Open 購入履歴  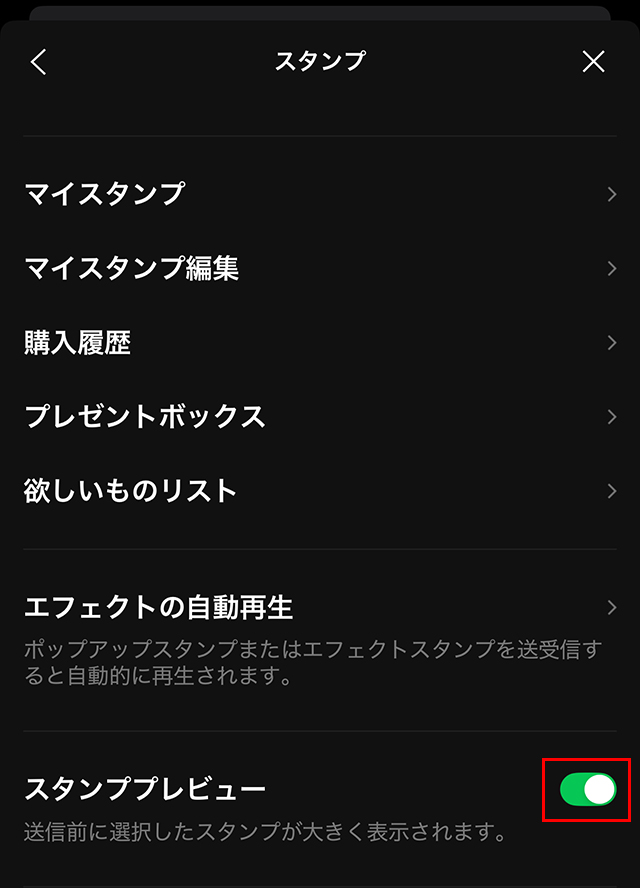tap(320, 343)
